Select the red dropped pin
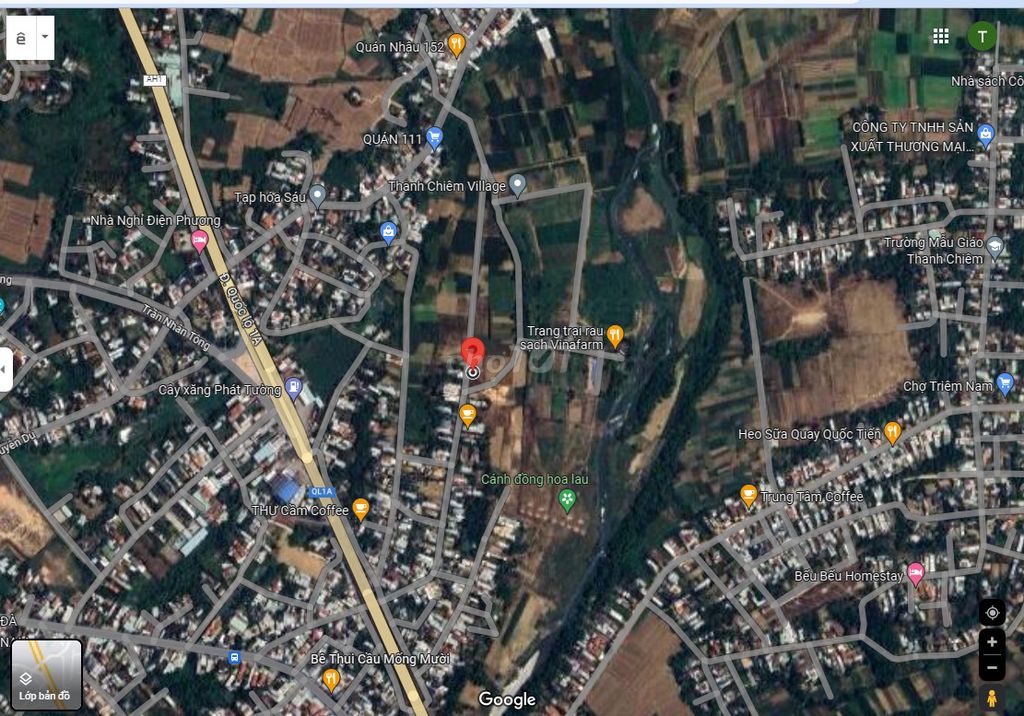The width and height of the screenshot is (1024, 716). [x=472, y=353]
